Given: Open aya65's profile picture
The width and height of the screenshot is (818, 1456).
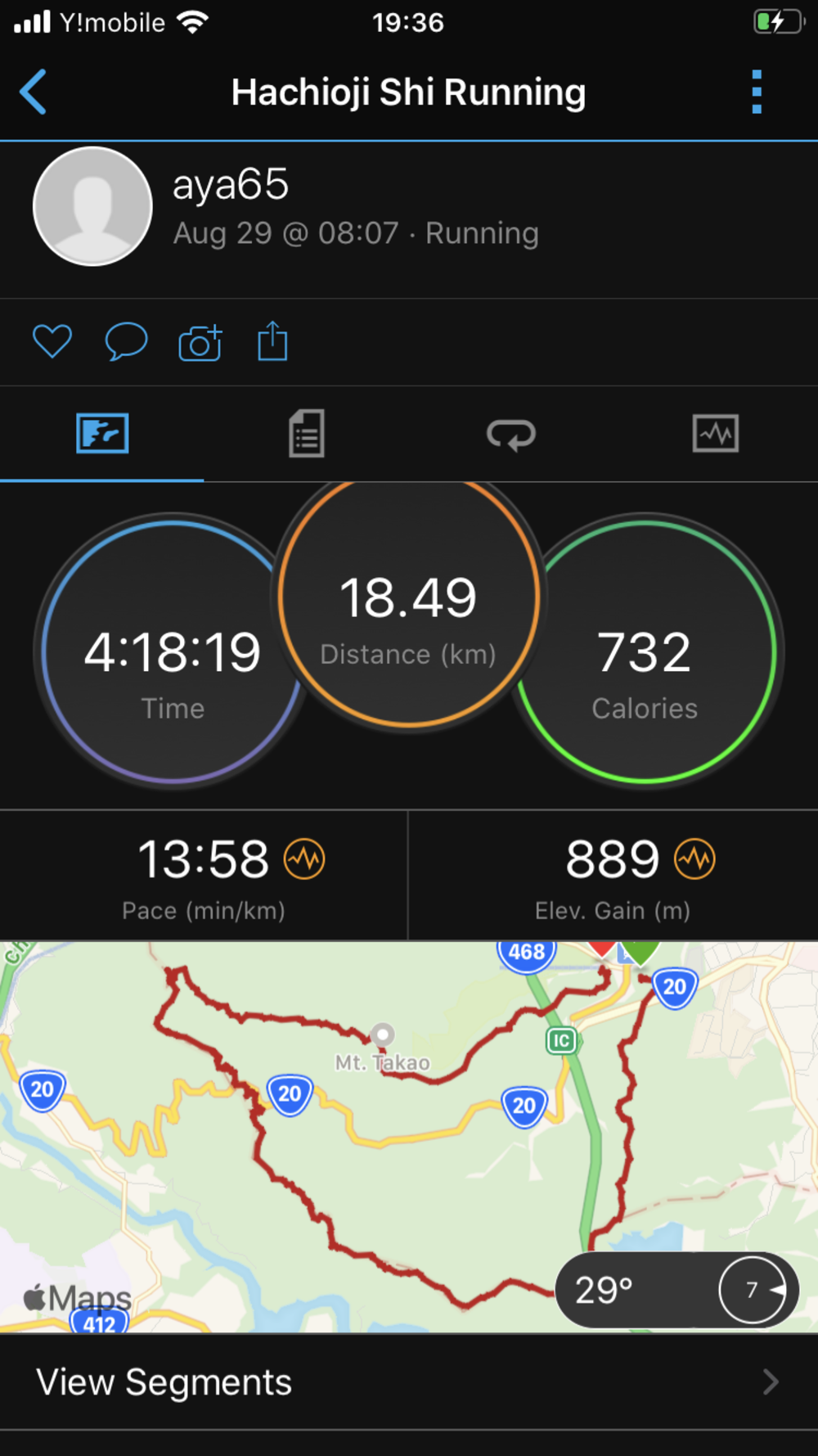Looking at the screenshot, I should pyautogui.click(x=92, y=206).
